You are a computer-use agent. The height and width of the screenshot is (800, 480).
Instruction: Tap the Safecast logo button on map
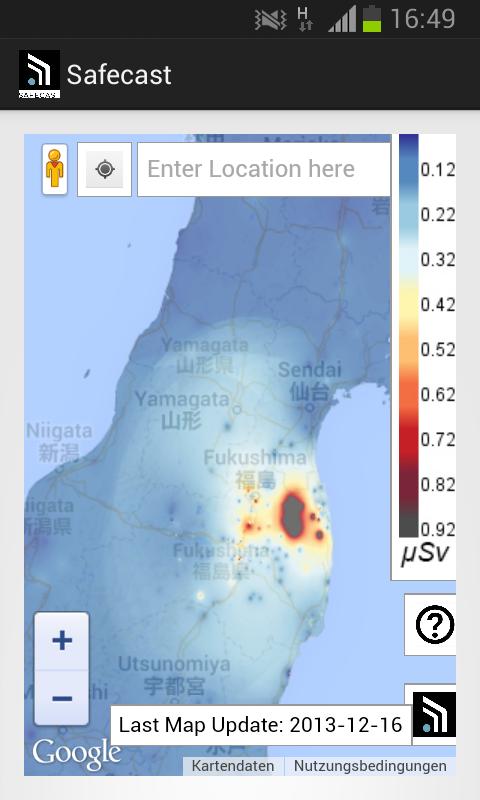click(434, 714)
